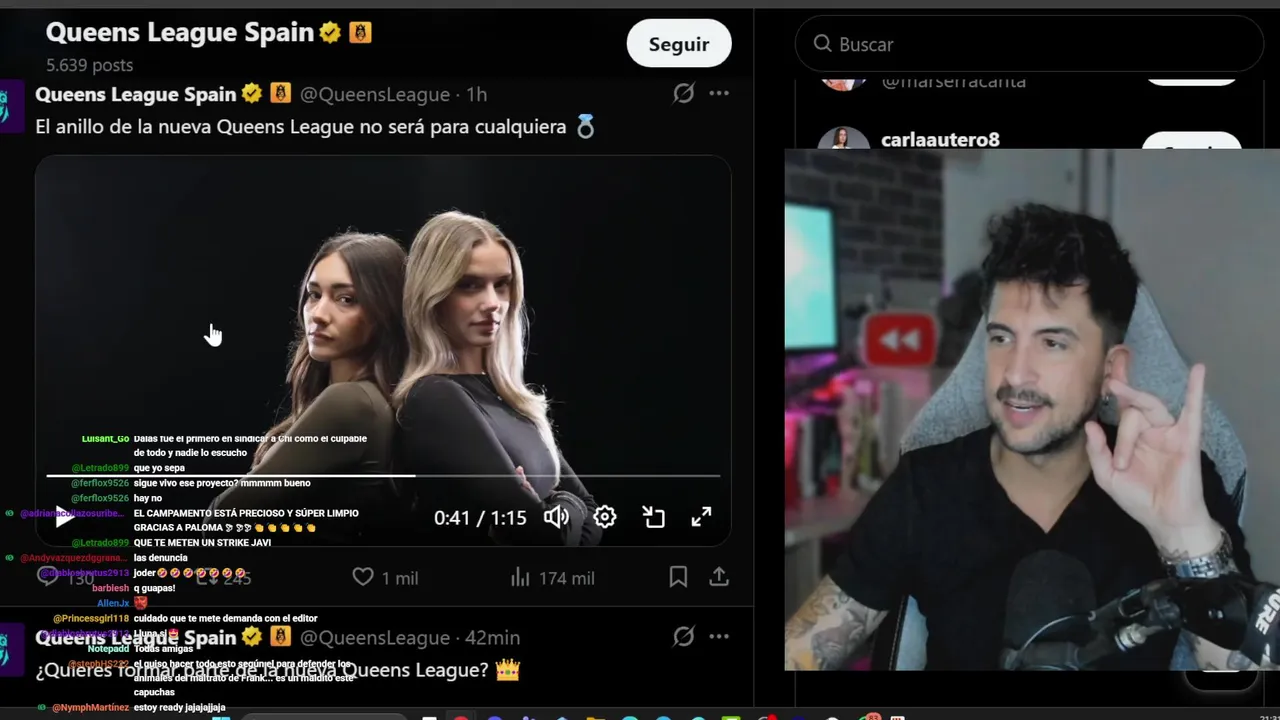View analytics showing 174 mil views
Screen dimensions: 1280x720
click(x=520, y=577)
